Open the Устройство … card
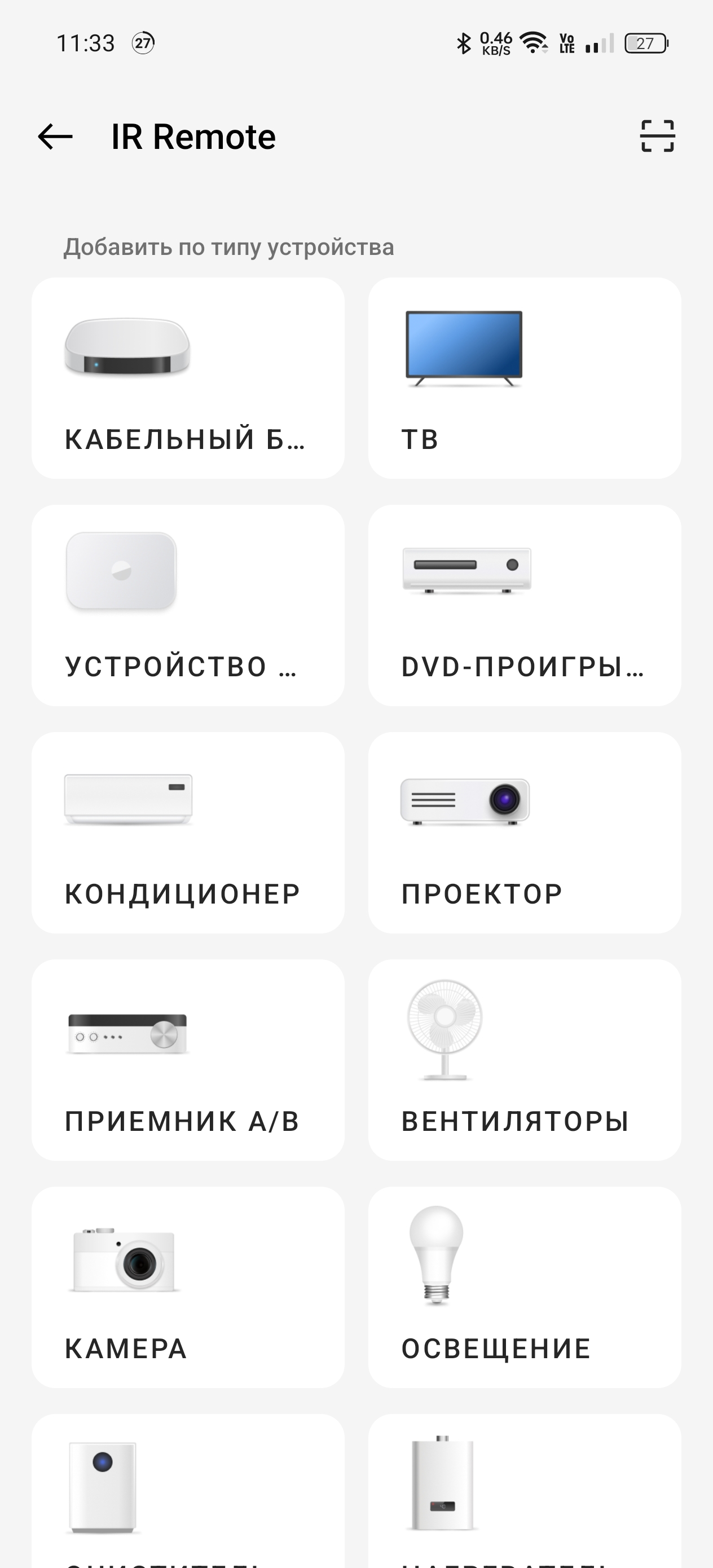Viewport: 713px width, 1568px height. (x=187, y=605)
